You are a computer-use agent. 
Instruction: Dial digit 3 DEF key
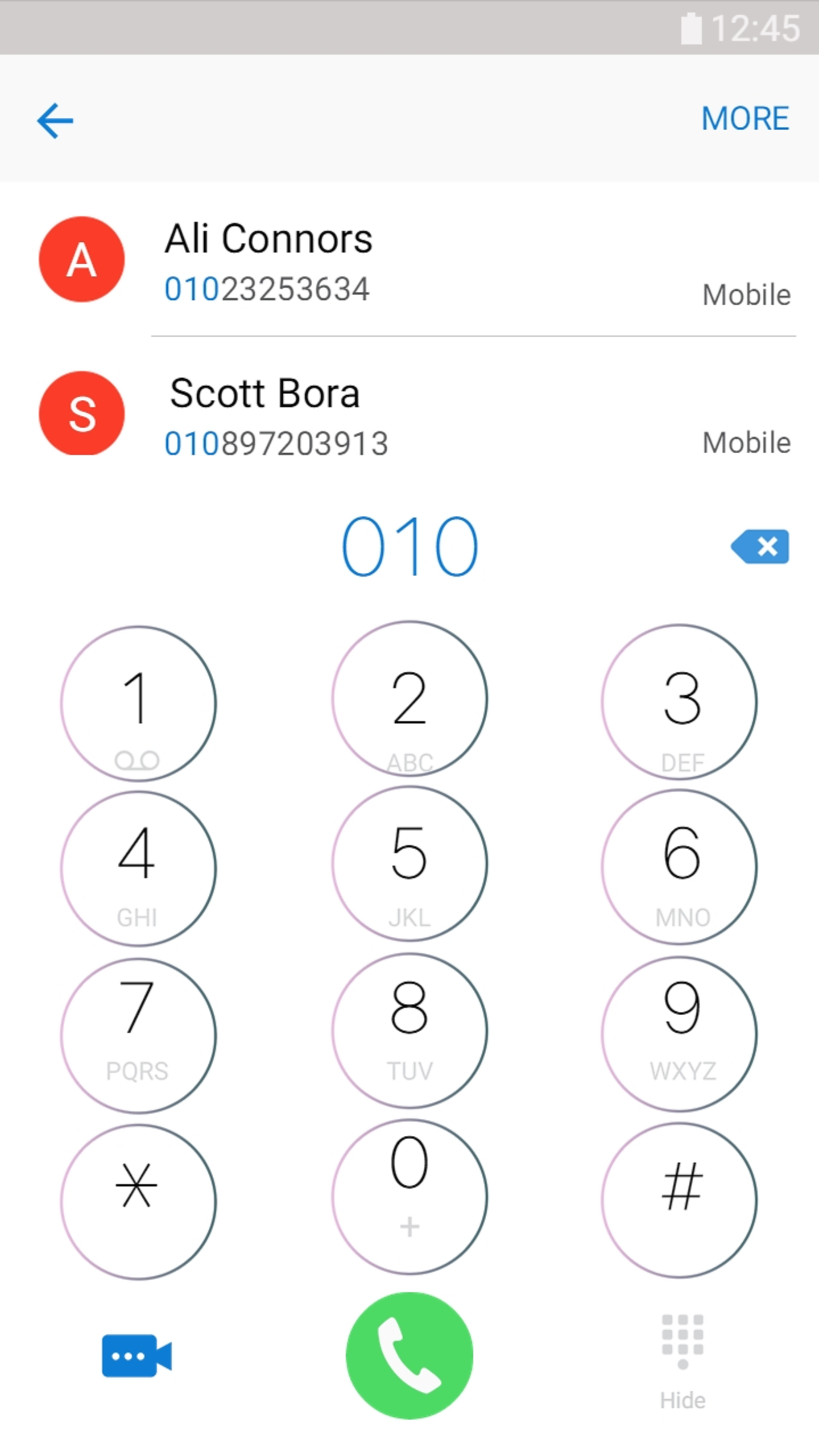tap(680, 702)
